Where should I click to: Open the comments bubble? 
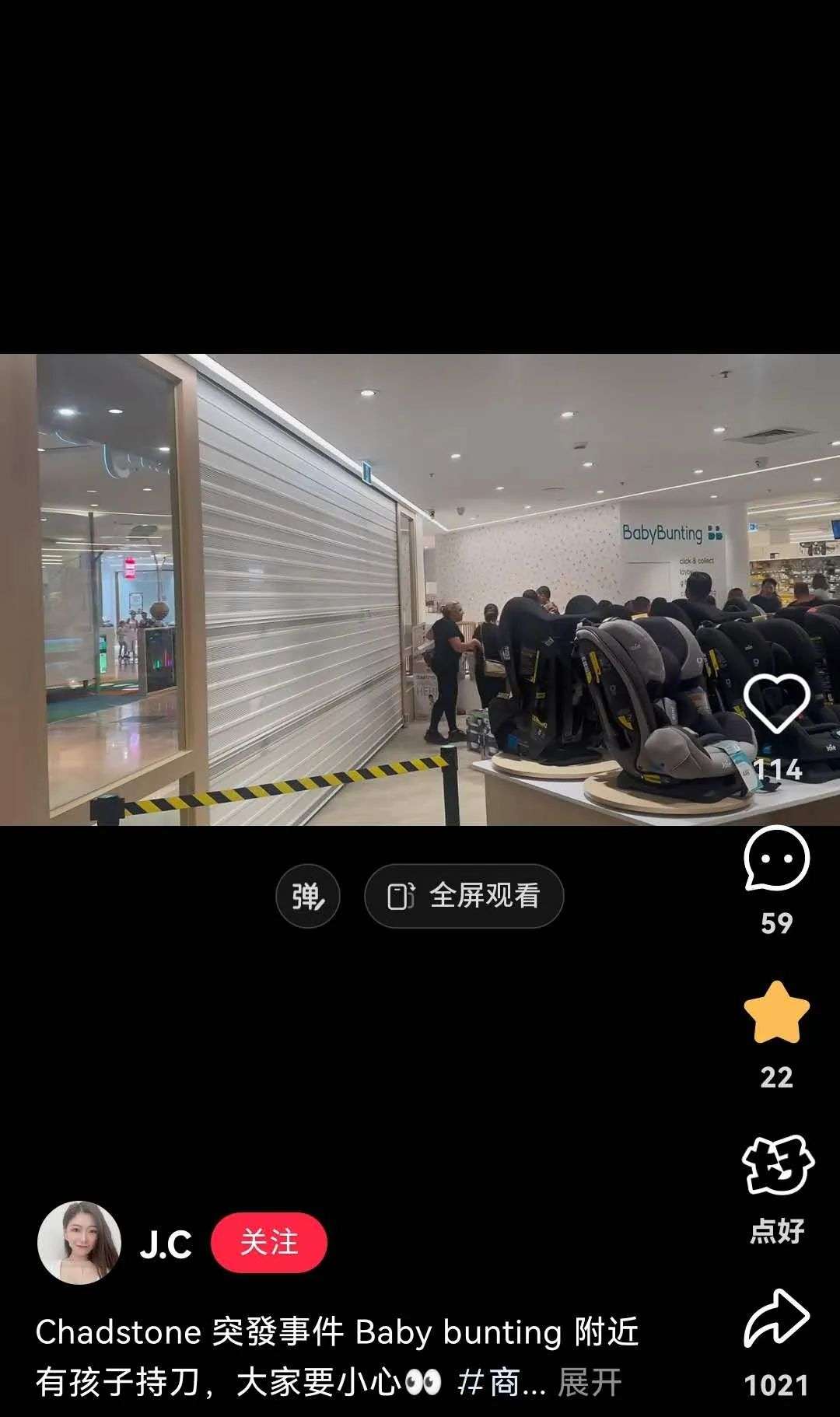point(776,859)
